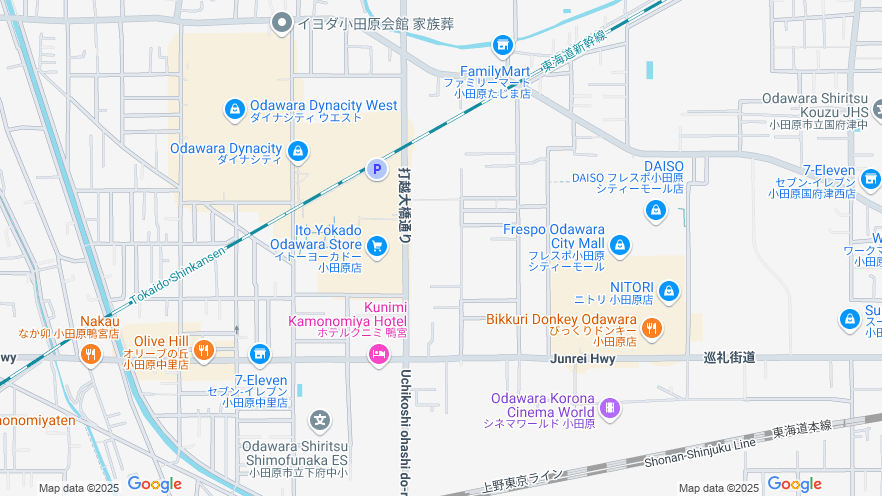Image resolution: width=882 pixels, height=496 pixels.
Task: Tap the 7-Eleven pin near Kouzu JHS
Action: [871, 179]
